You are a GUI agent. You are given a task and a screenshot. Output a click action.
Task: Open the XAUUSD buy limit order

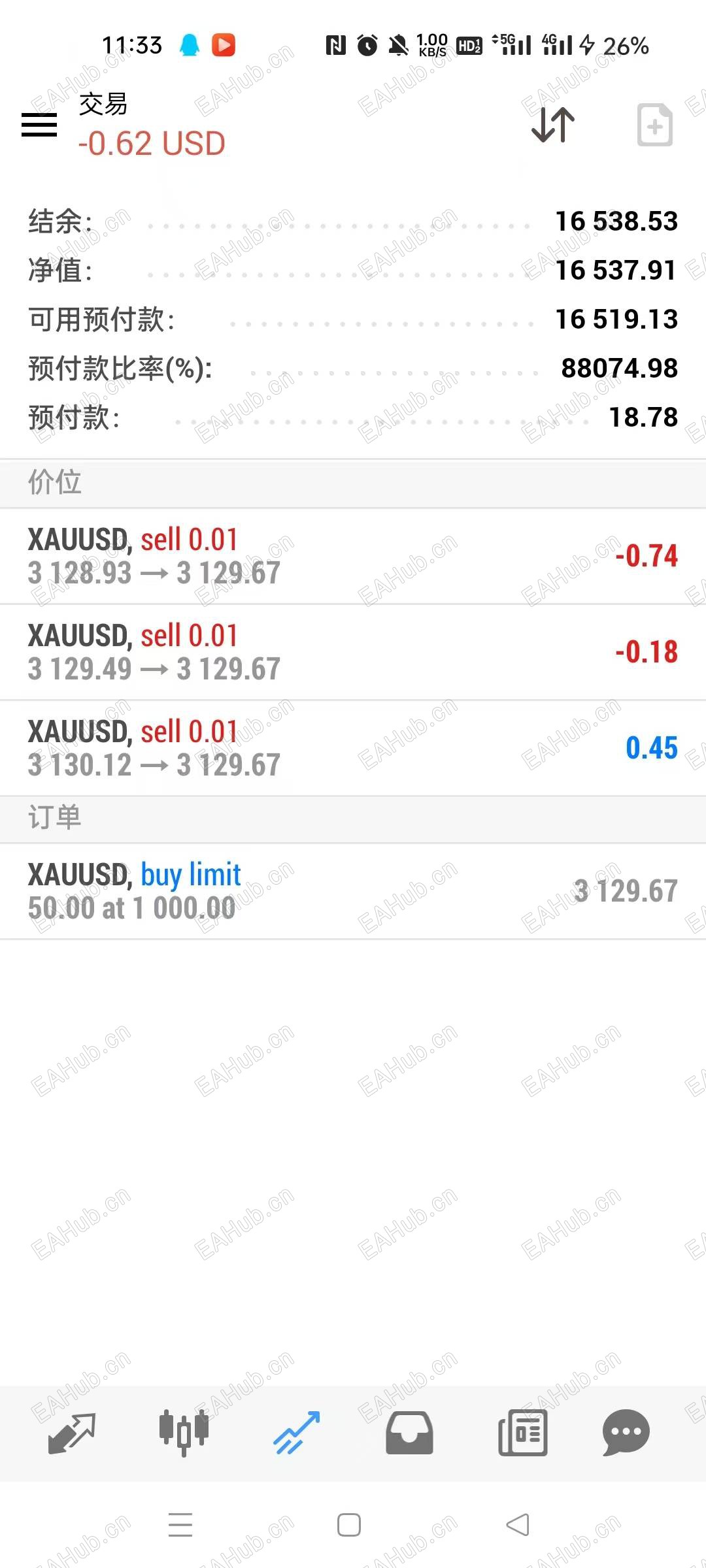tap(353, 891)
